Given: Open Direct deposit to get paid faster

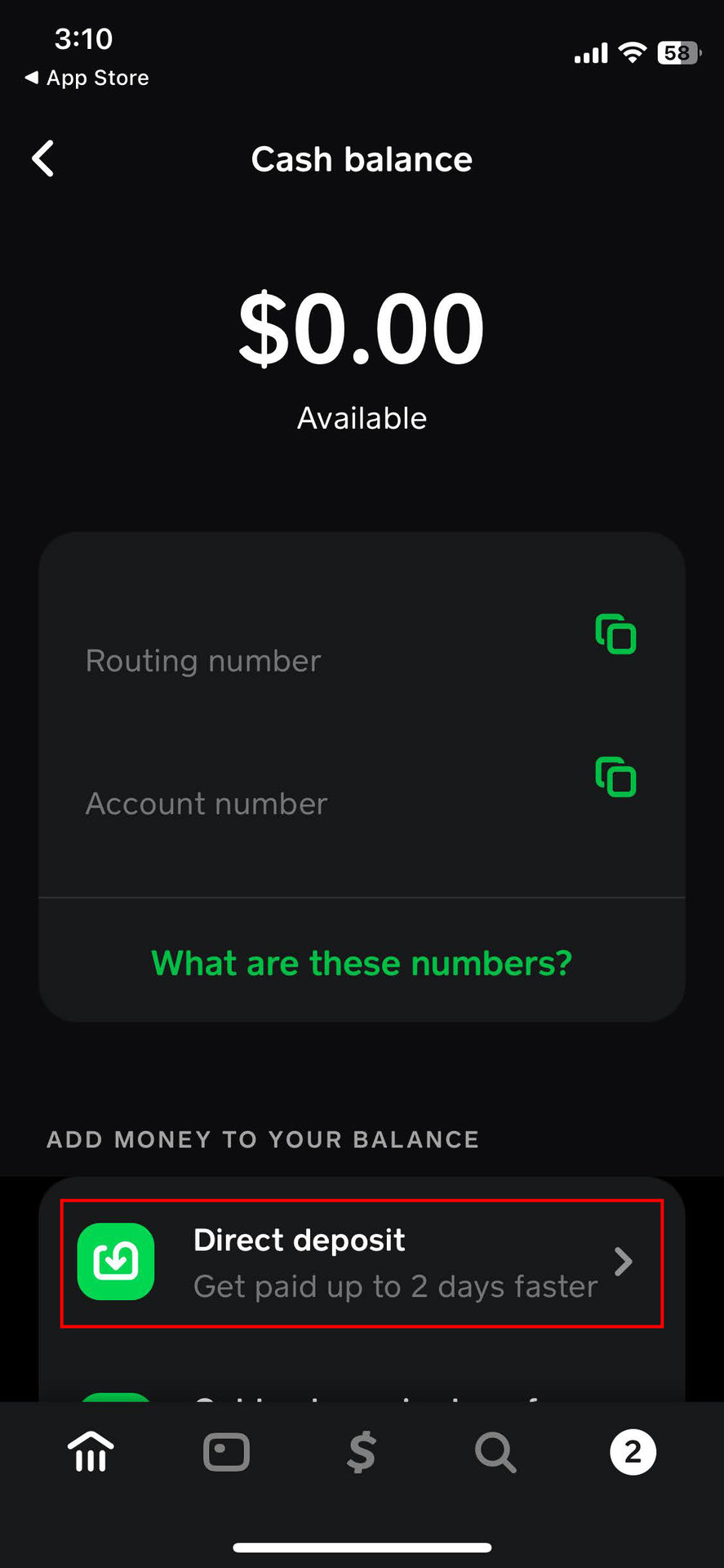Looking at the screenshot, I should pyautogui.click(x=362, y=1262).
